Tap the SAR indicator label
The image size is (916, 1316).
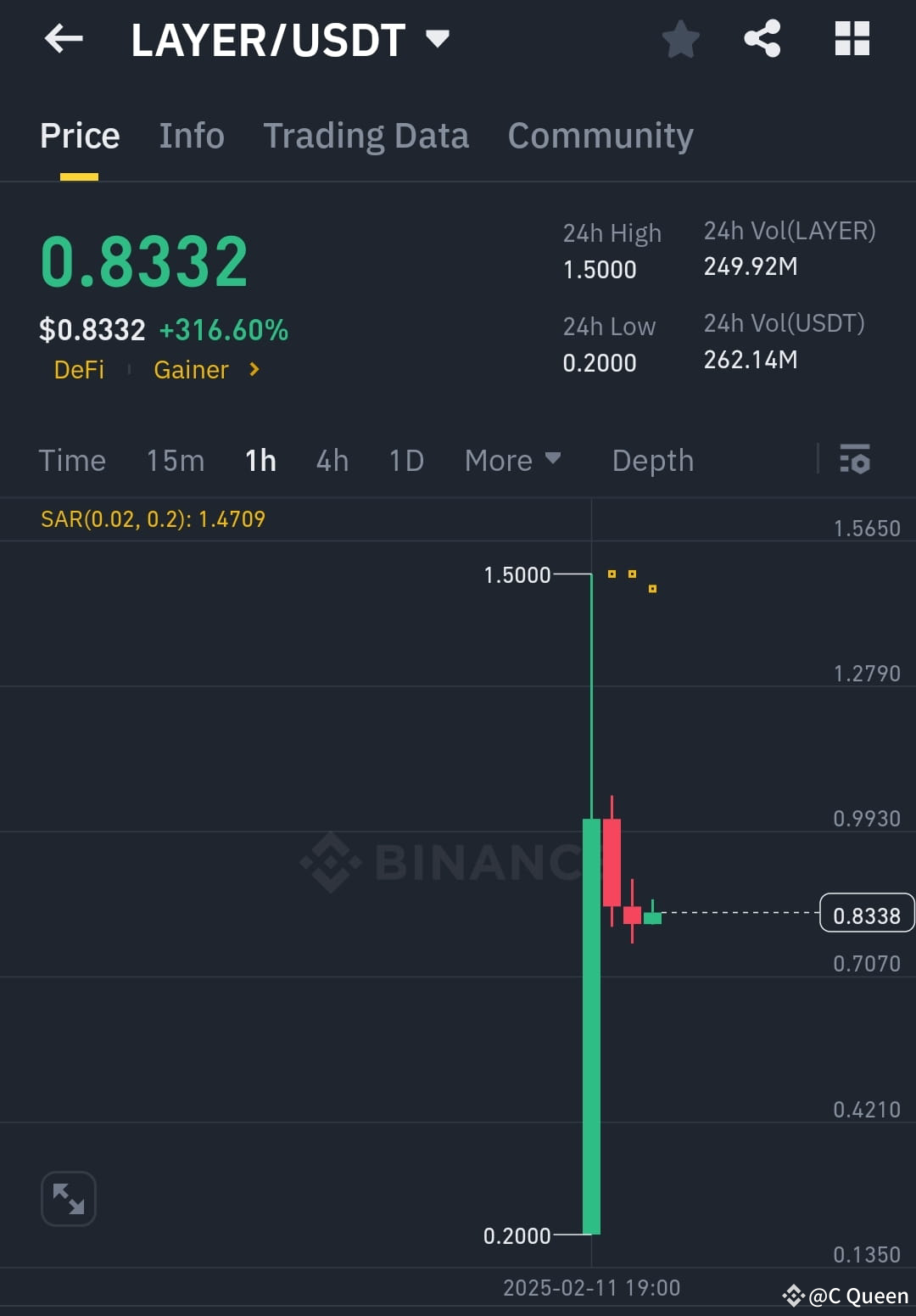click(x=154, y=518)
